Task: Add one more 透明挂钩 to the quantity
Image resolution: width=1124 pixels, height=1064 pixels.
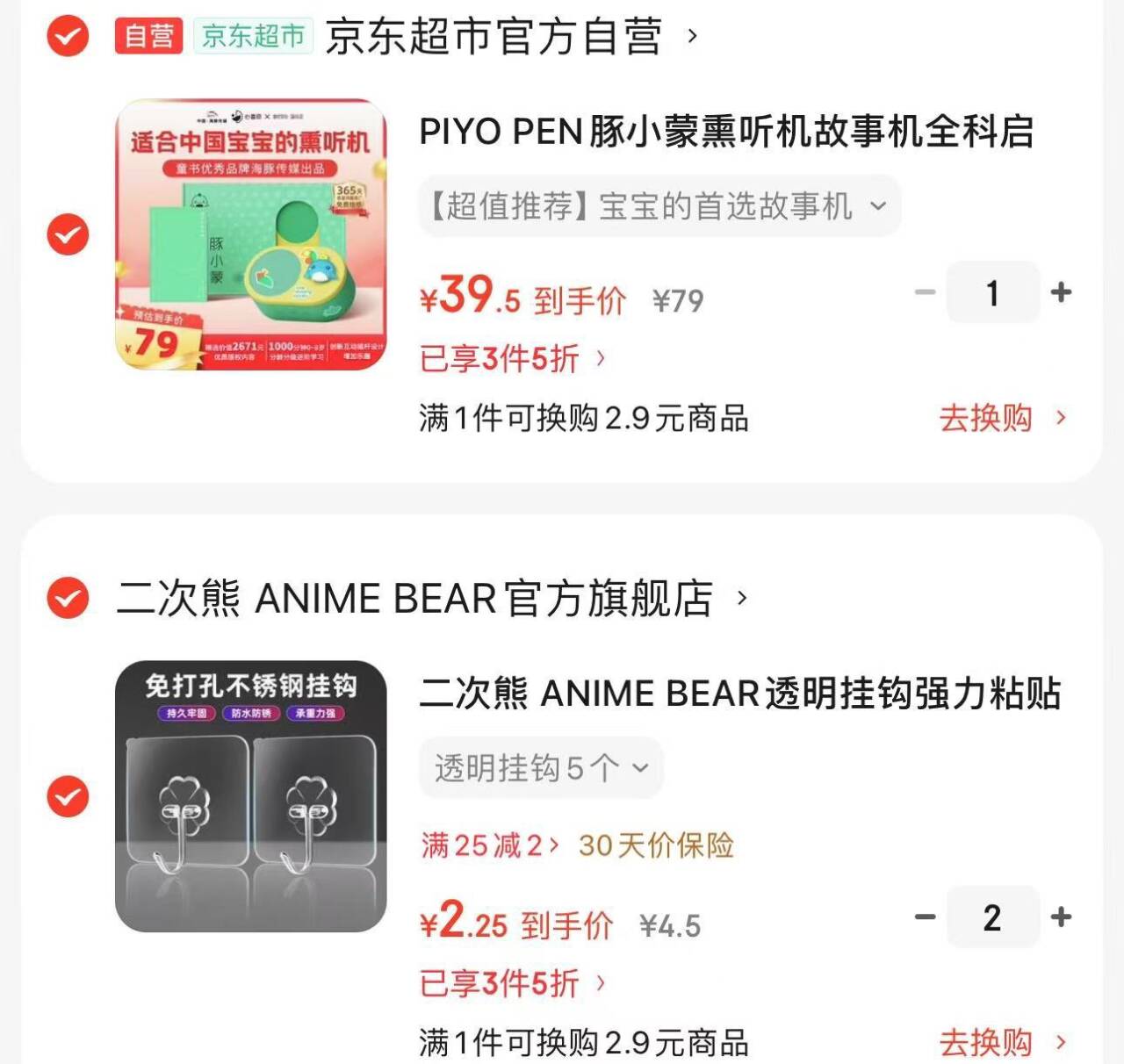Action: [x=1061, y=917]
